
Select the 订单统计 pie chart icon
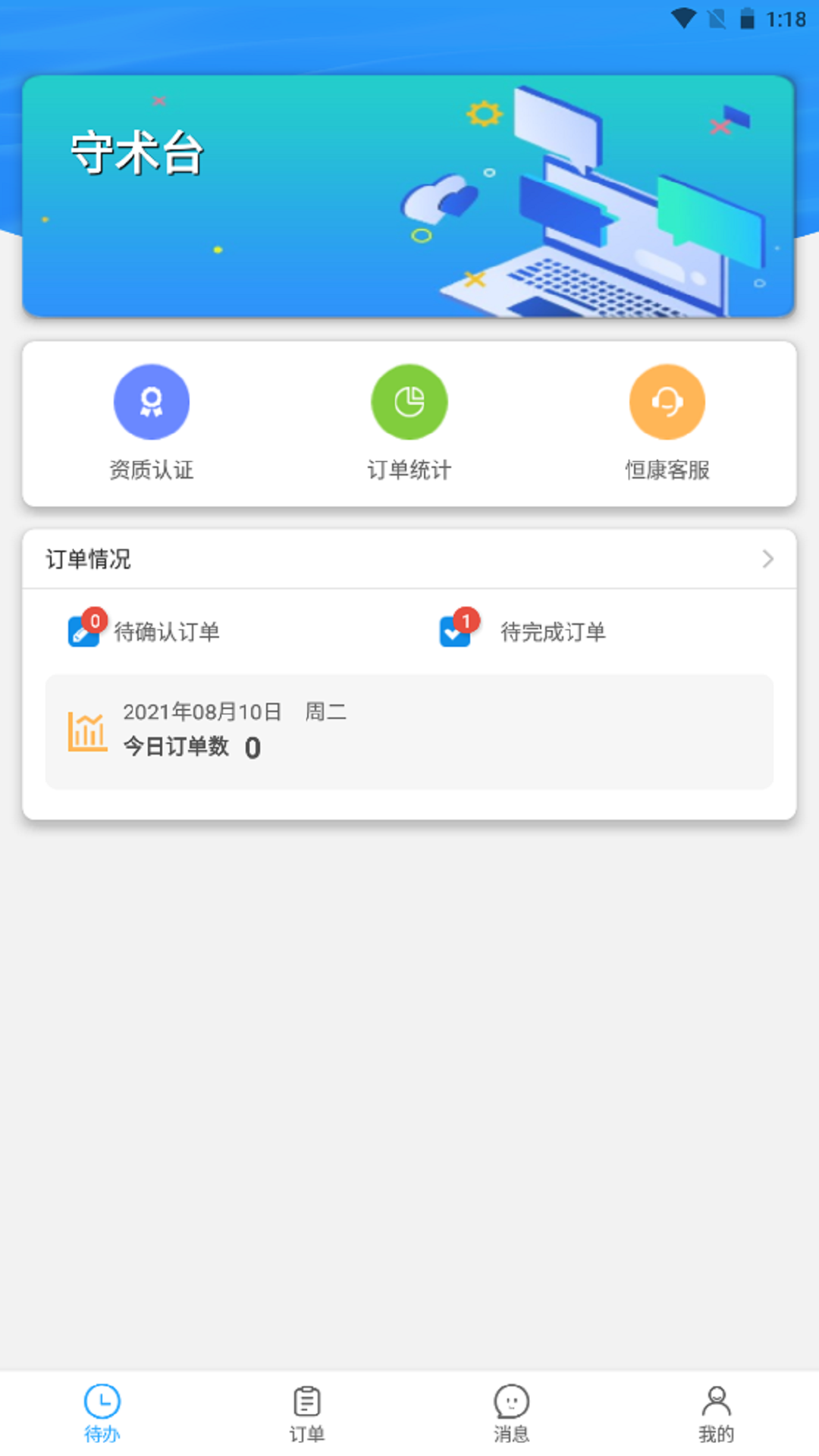click(x=409, y=401)
